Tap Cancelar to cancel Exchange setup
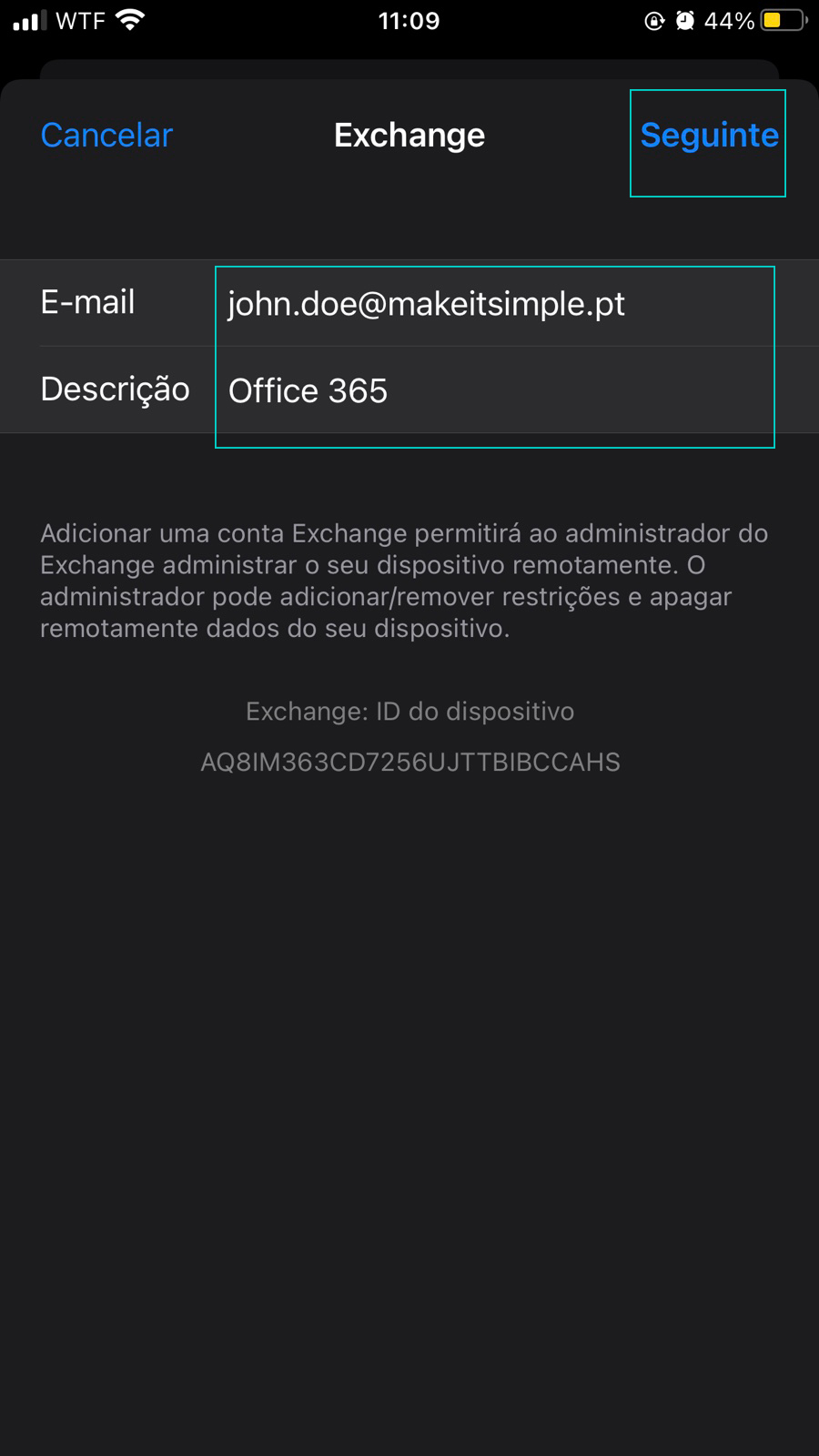819x1456 pixels. click(x=106, y=136)
